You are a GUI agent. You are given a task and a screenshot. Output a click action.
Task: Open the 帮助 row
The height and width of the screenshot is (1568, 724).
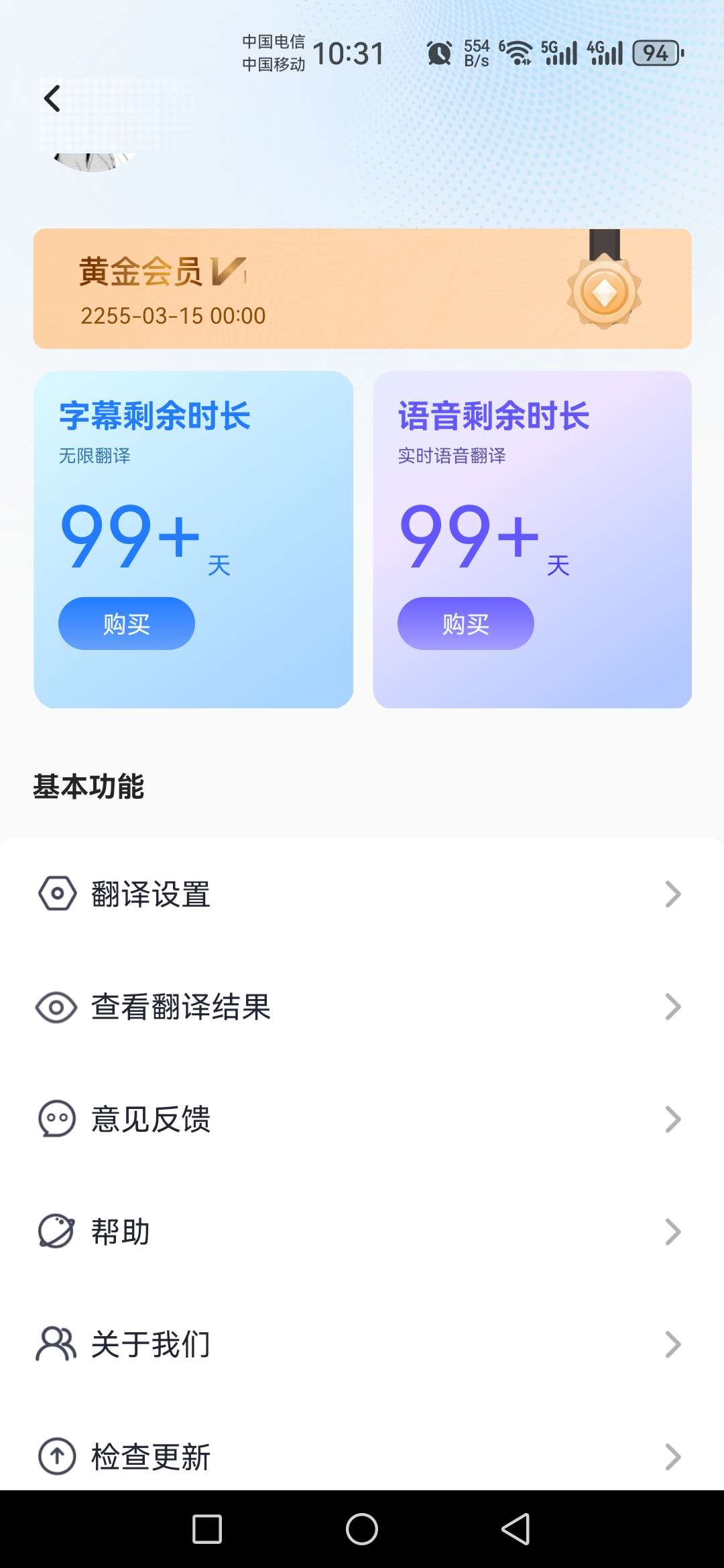point(362,1232)
